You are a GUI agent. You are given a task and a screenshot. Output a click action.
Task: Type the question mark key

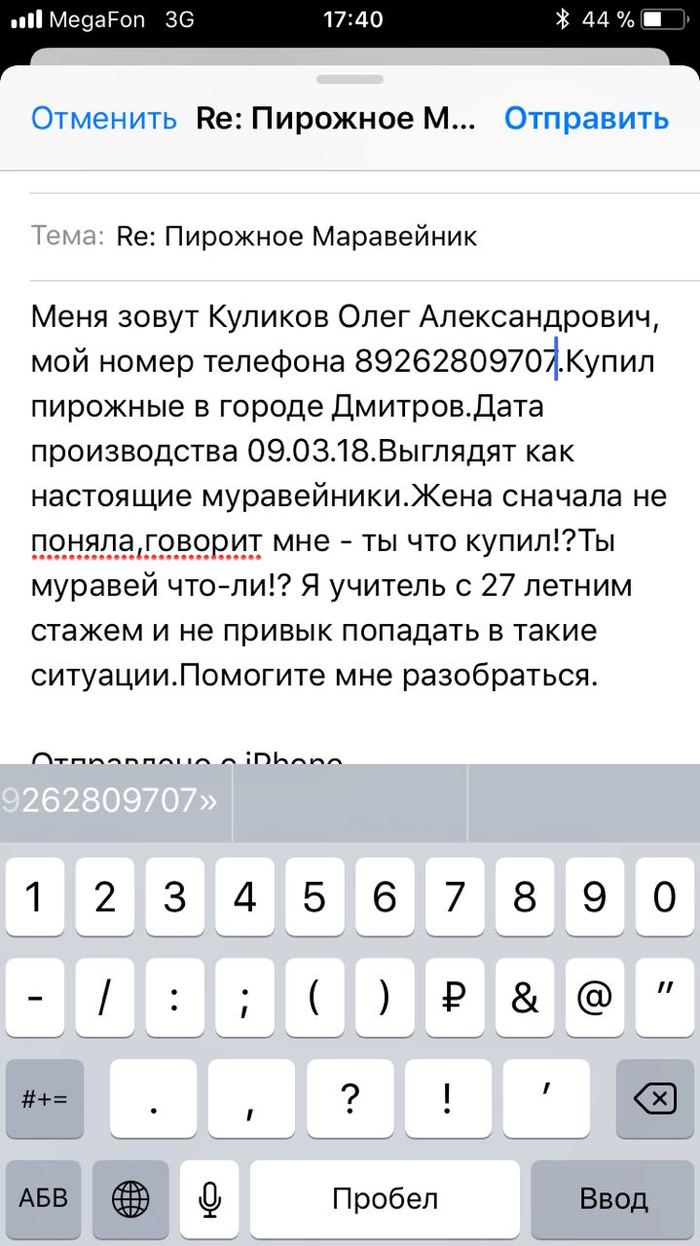click(x=350, y=1098)
